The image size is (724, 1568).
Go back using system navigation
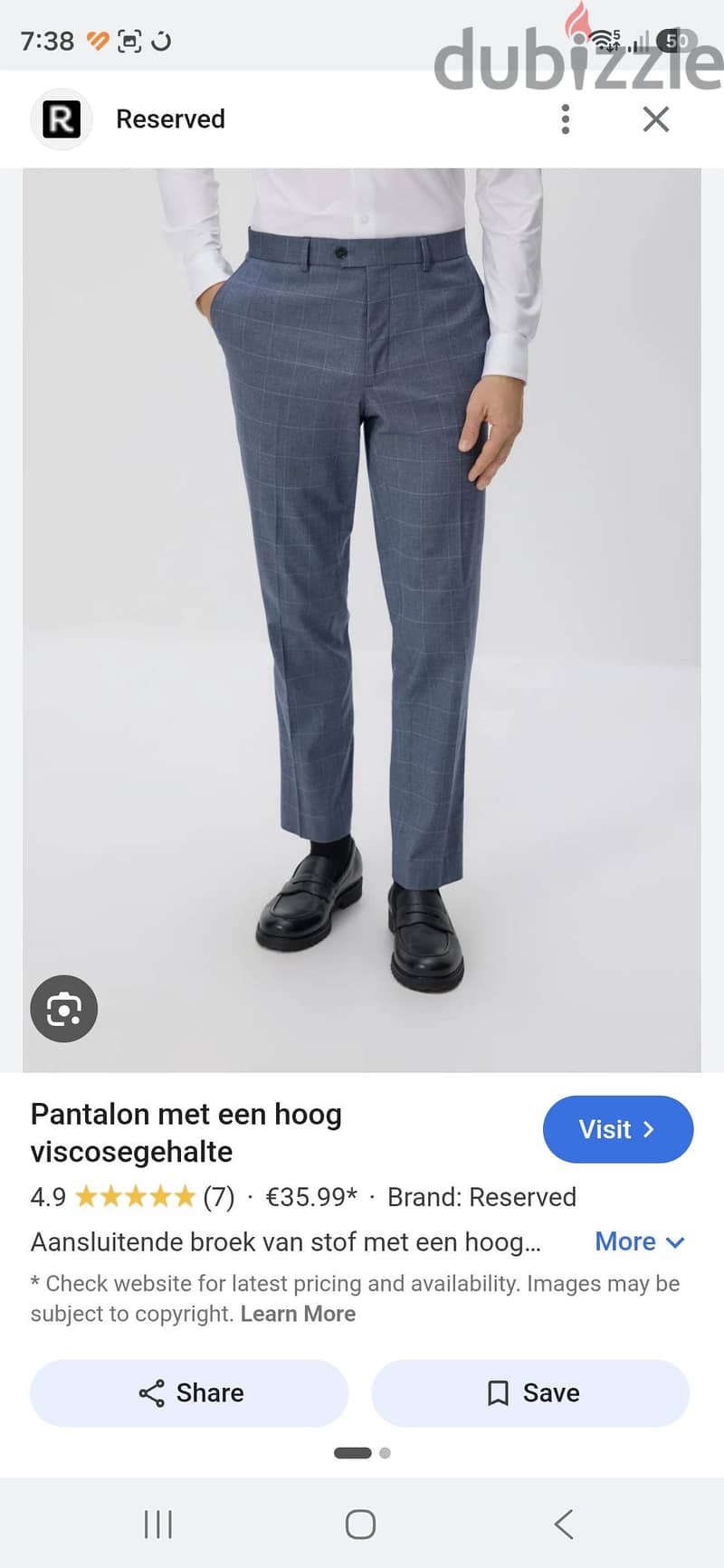[564, 1525]
